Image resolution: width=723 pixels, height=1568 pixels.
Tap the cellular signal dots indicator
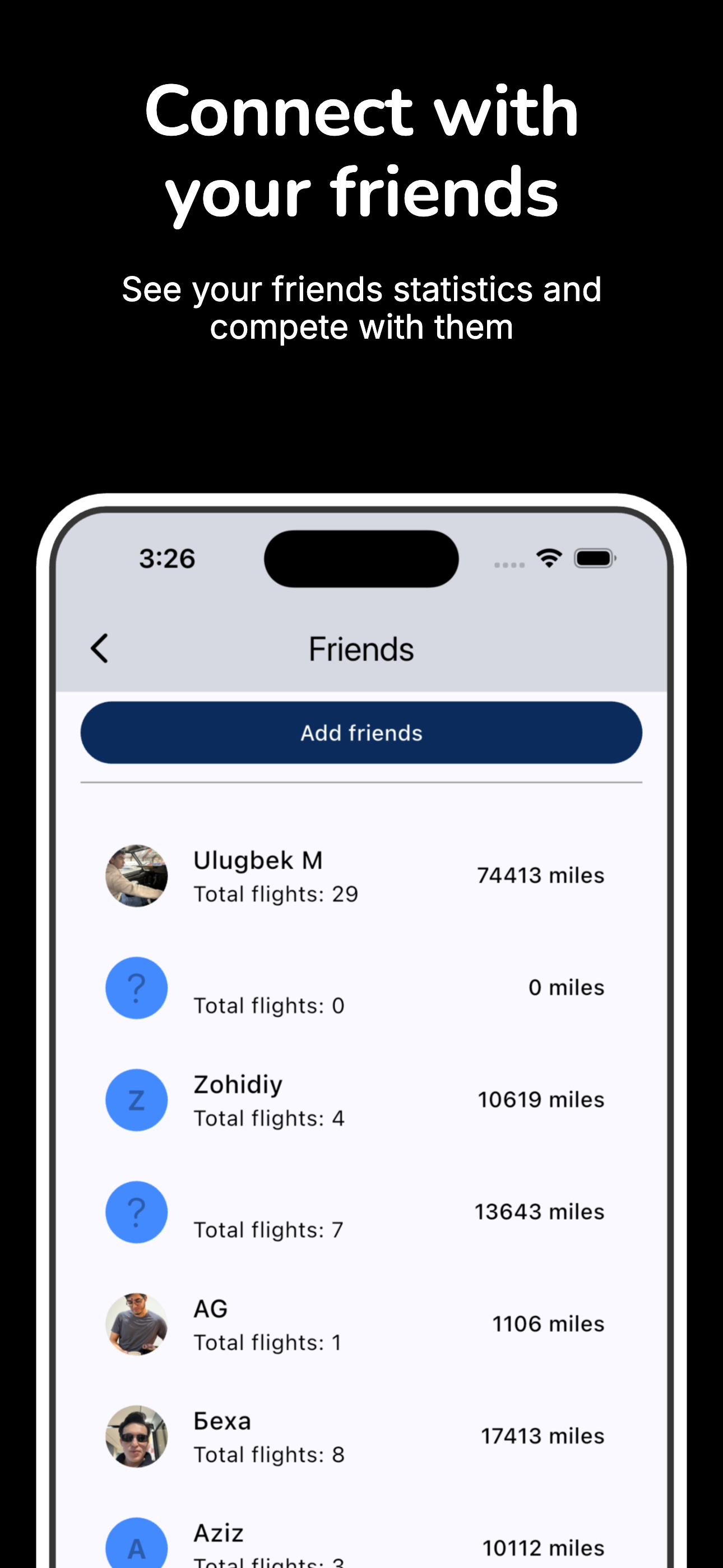[509, 564]
